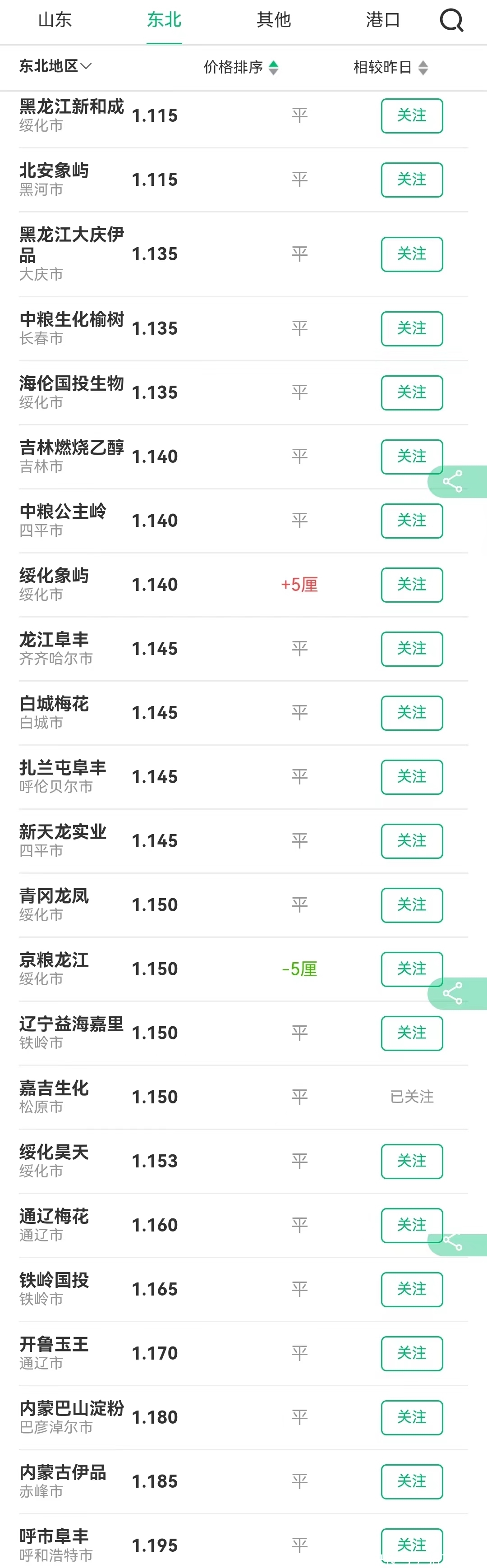The width and height of the screenshot is (487, 1568).
Task: Open the 白城梅花 price row
Action: point(183,713)
